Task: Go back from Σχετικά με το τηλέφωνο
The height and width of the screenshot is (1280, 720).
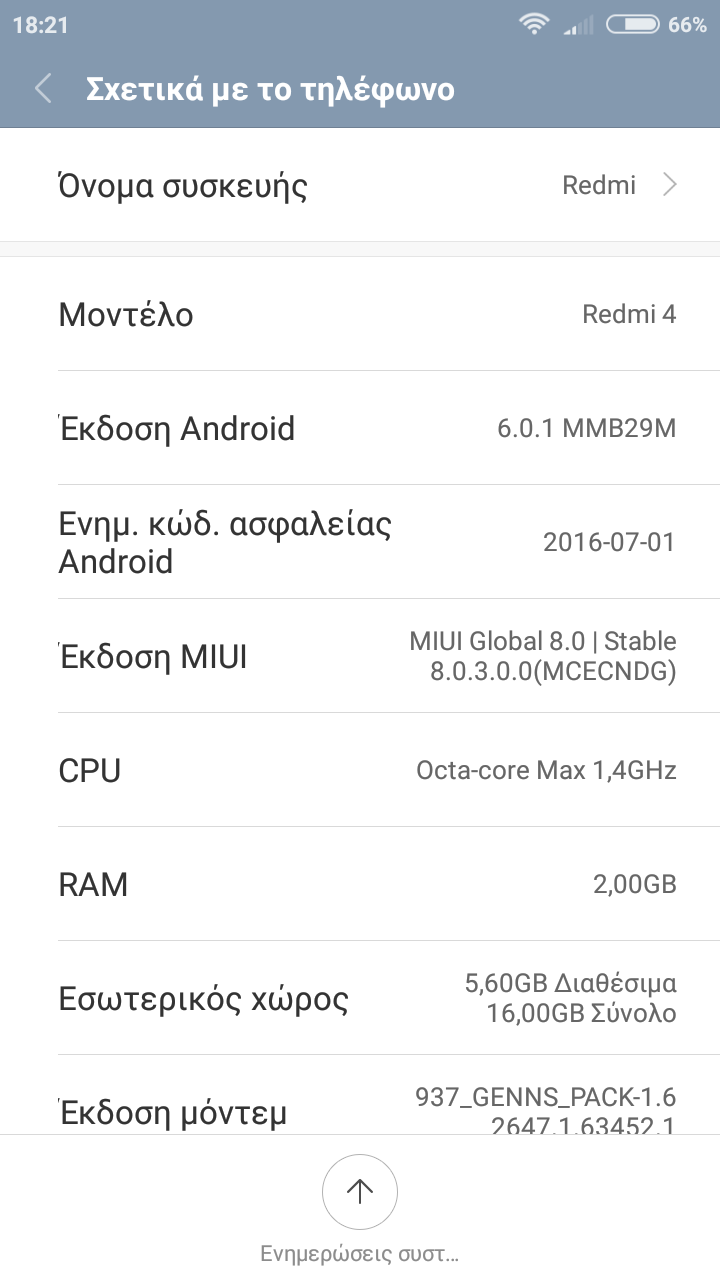Action: tap(43, 89)
